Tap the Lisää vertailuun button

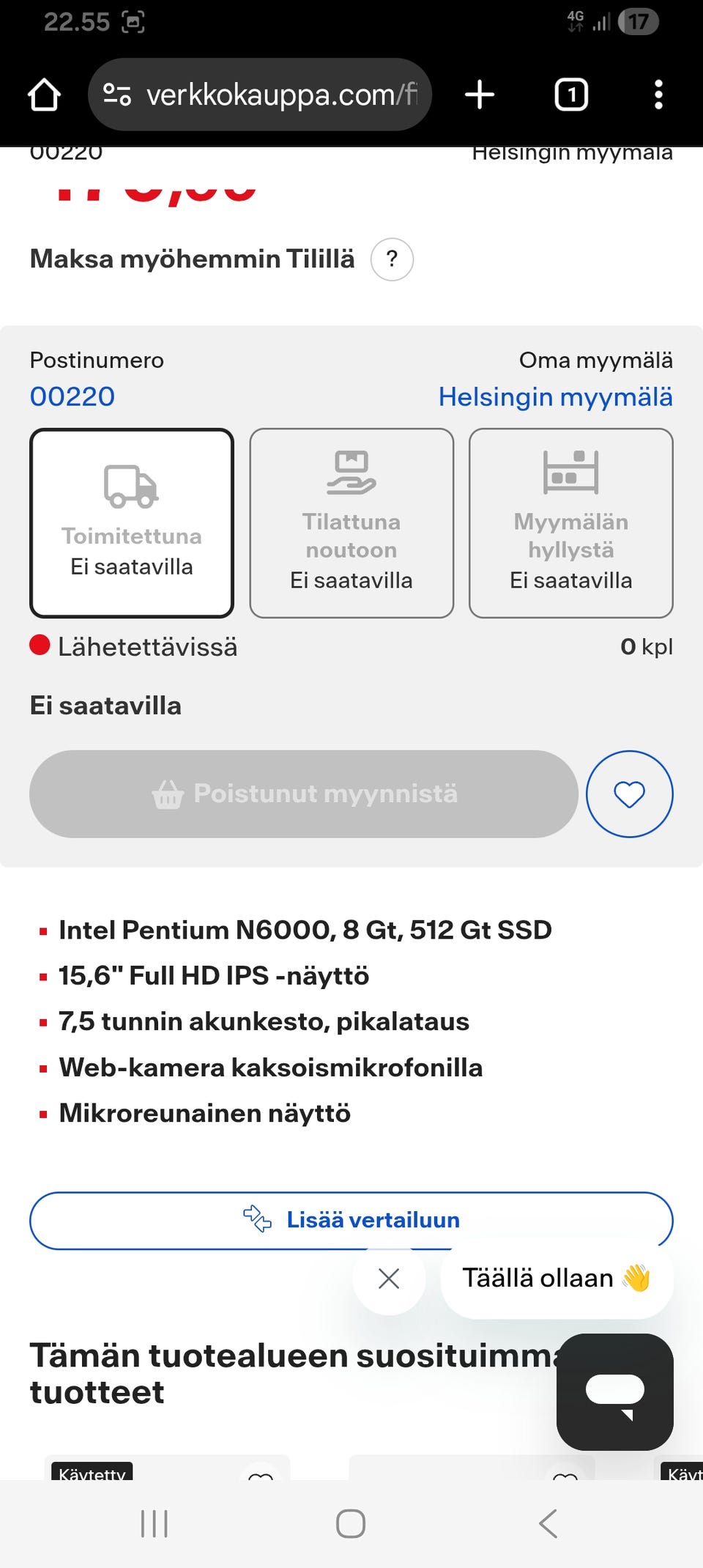click(x=351, y=1219)
